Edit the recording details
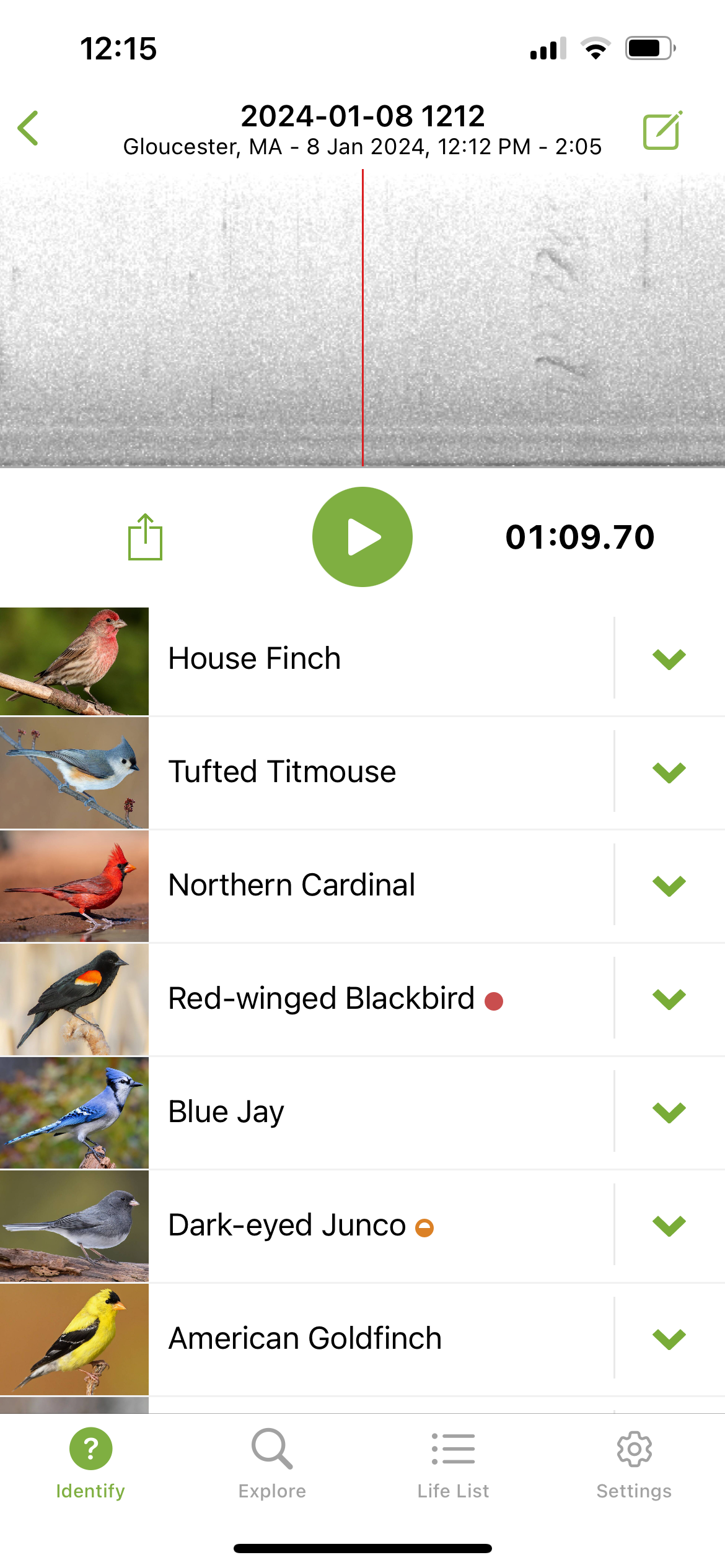 point(662,130)
